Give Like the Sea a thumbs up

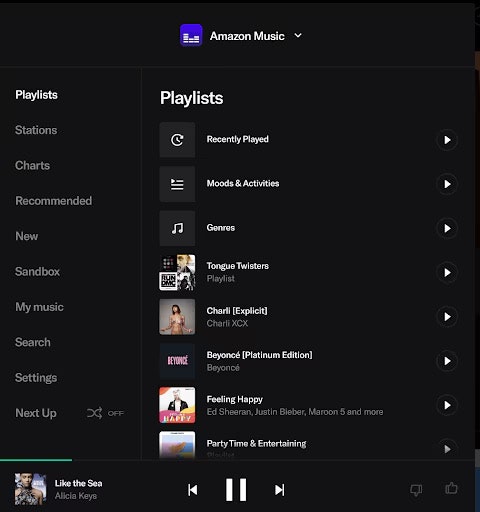point(451,488)
